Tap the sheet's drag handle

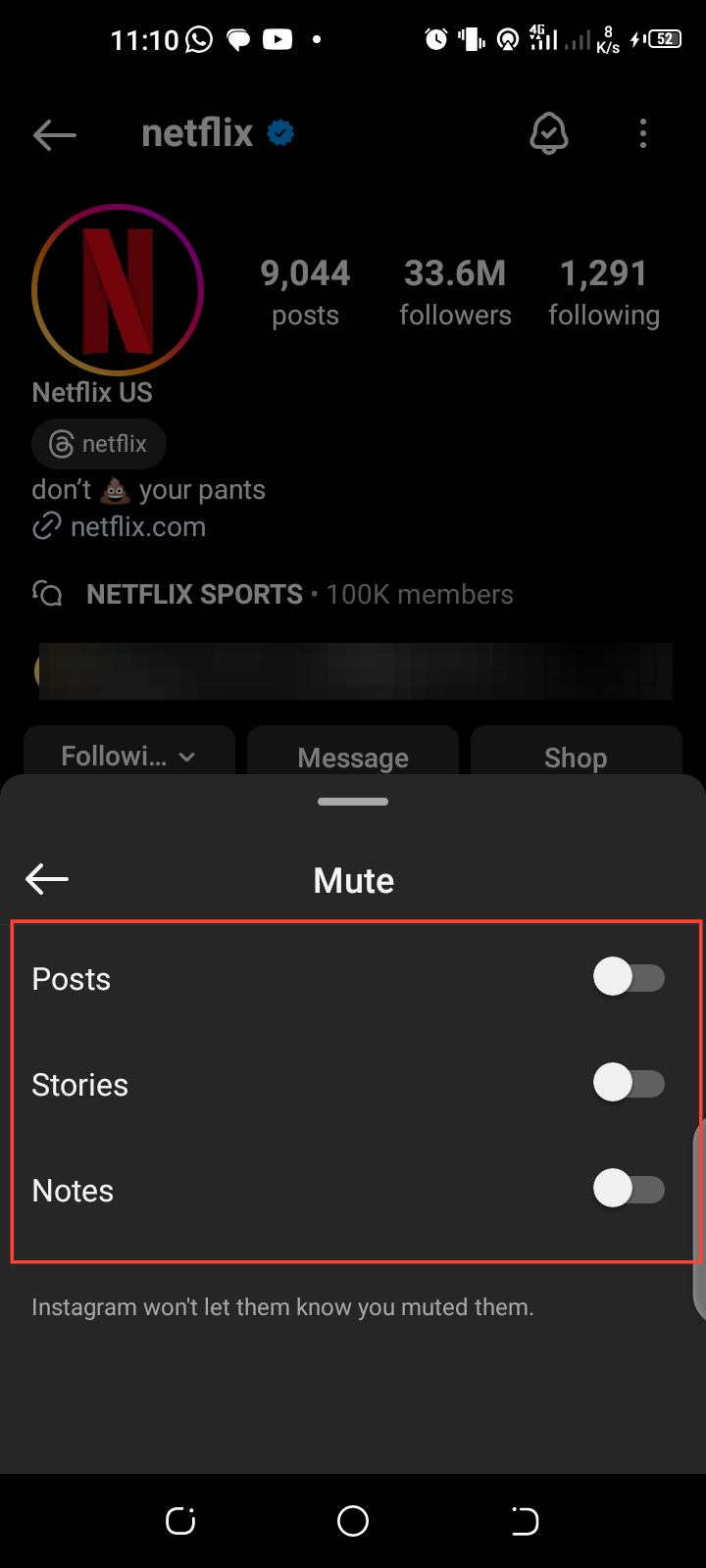[x=353, y=802]
